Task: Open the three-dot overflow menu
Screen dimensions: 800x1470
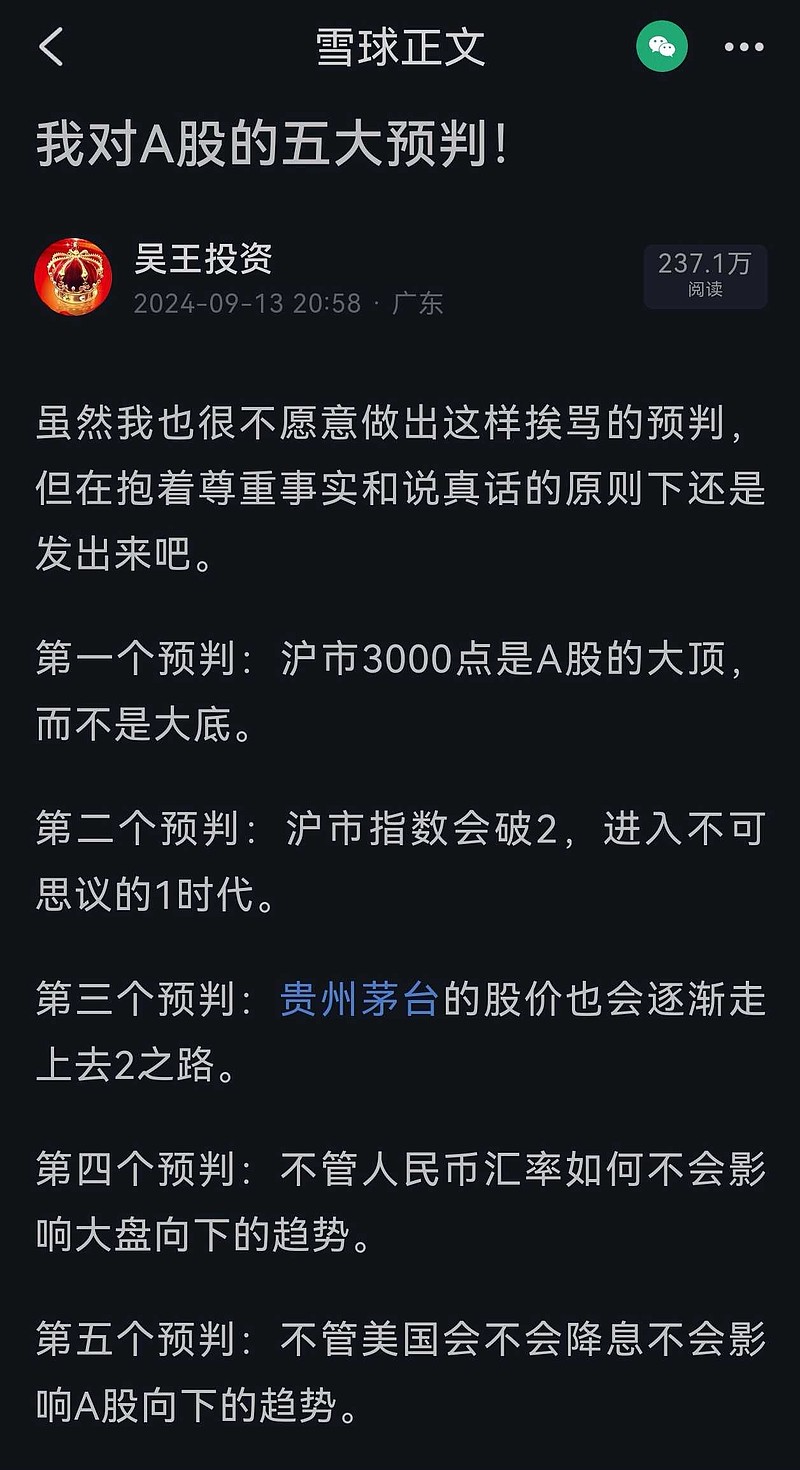Action: click(744, 47)
